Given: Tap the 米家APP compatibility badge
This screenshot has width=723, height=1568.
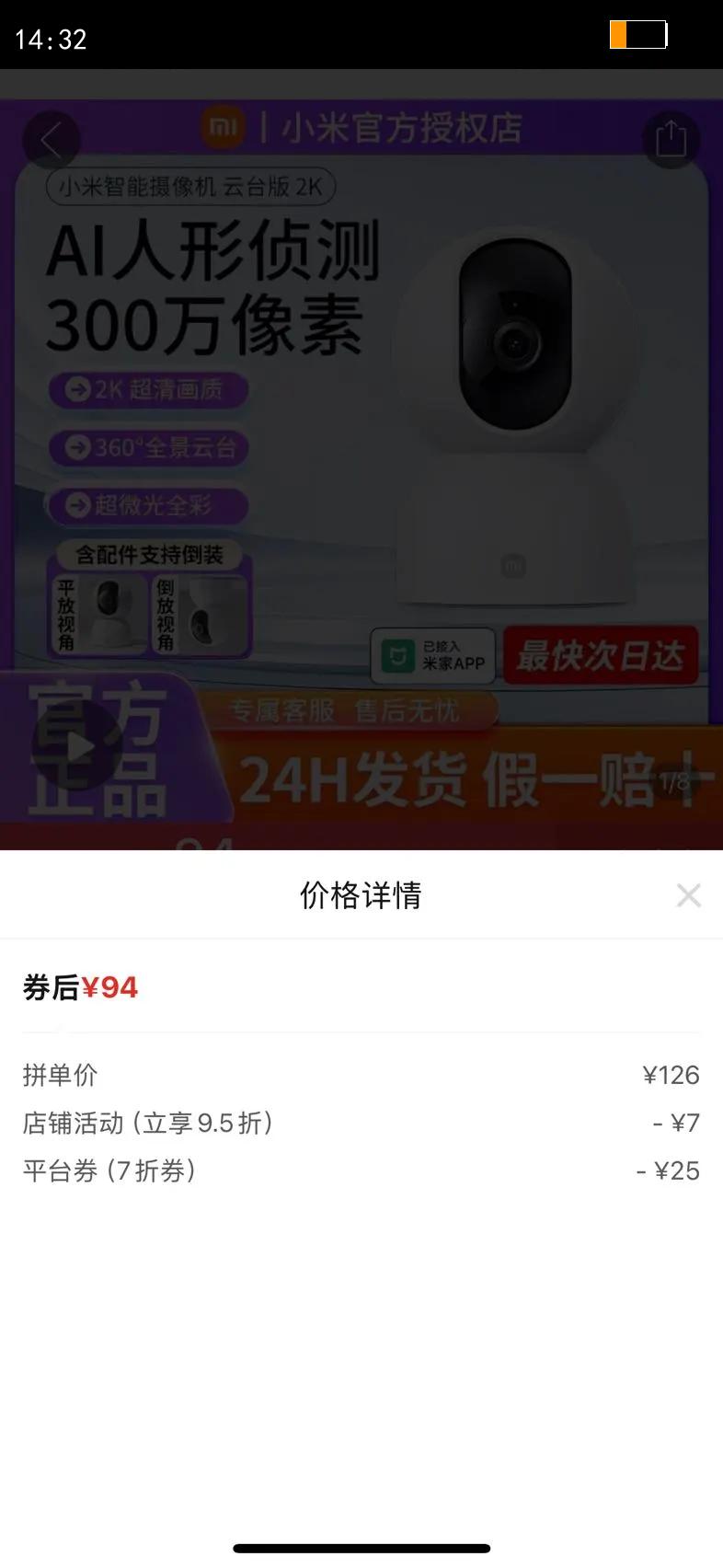Looking at the screenshot, I should coord(432,655).
